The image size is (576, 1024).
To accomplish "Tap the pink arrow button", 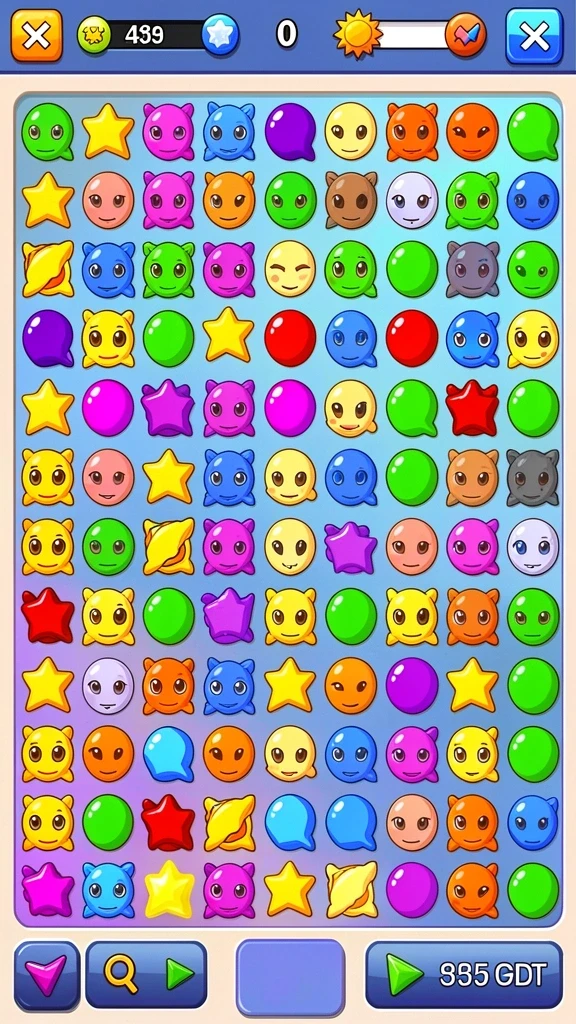I will [x=47, y=975].
